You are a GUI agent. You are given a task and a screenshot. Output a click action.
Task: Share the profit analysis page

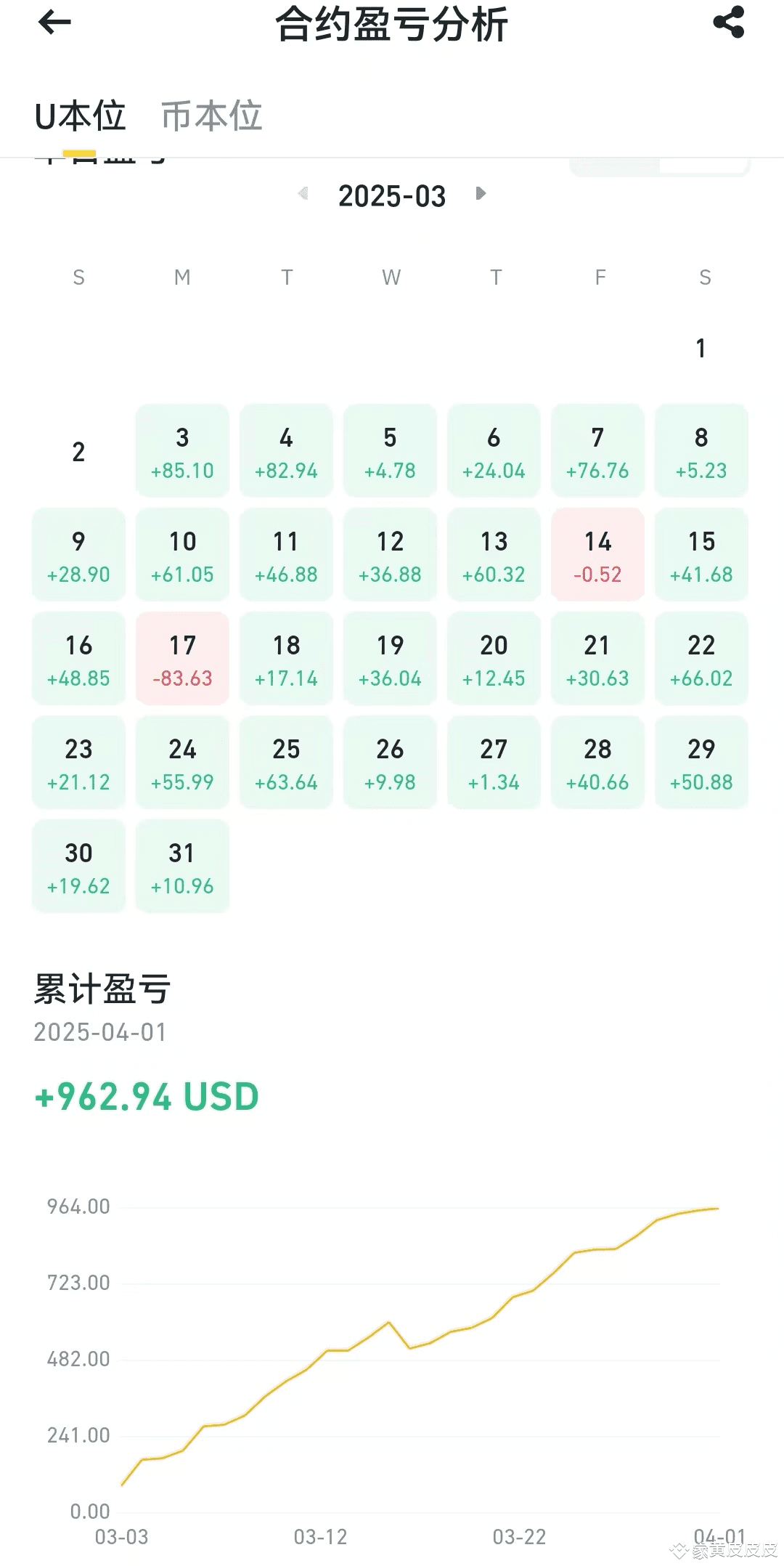[729, 22]
